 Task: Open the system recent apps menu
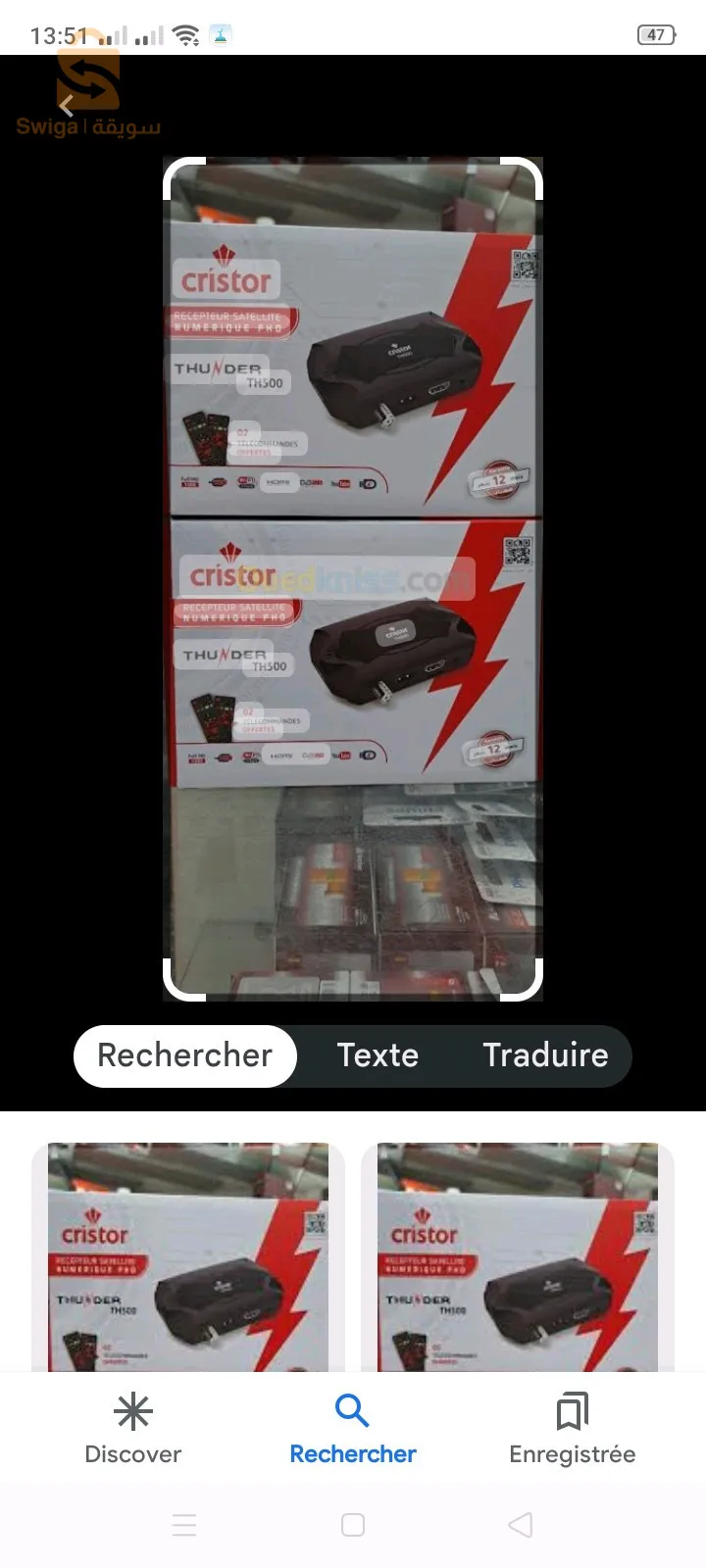point(184,1525)
